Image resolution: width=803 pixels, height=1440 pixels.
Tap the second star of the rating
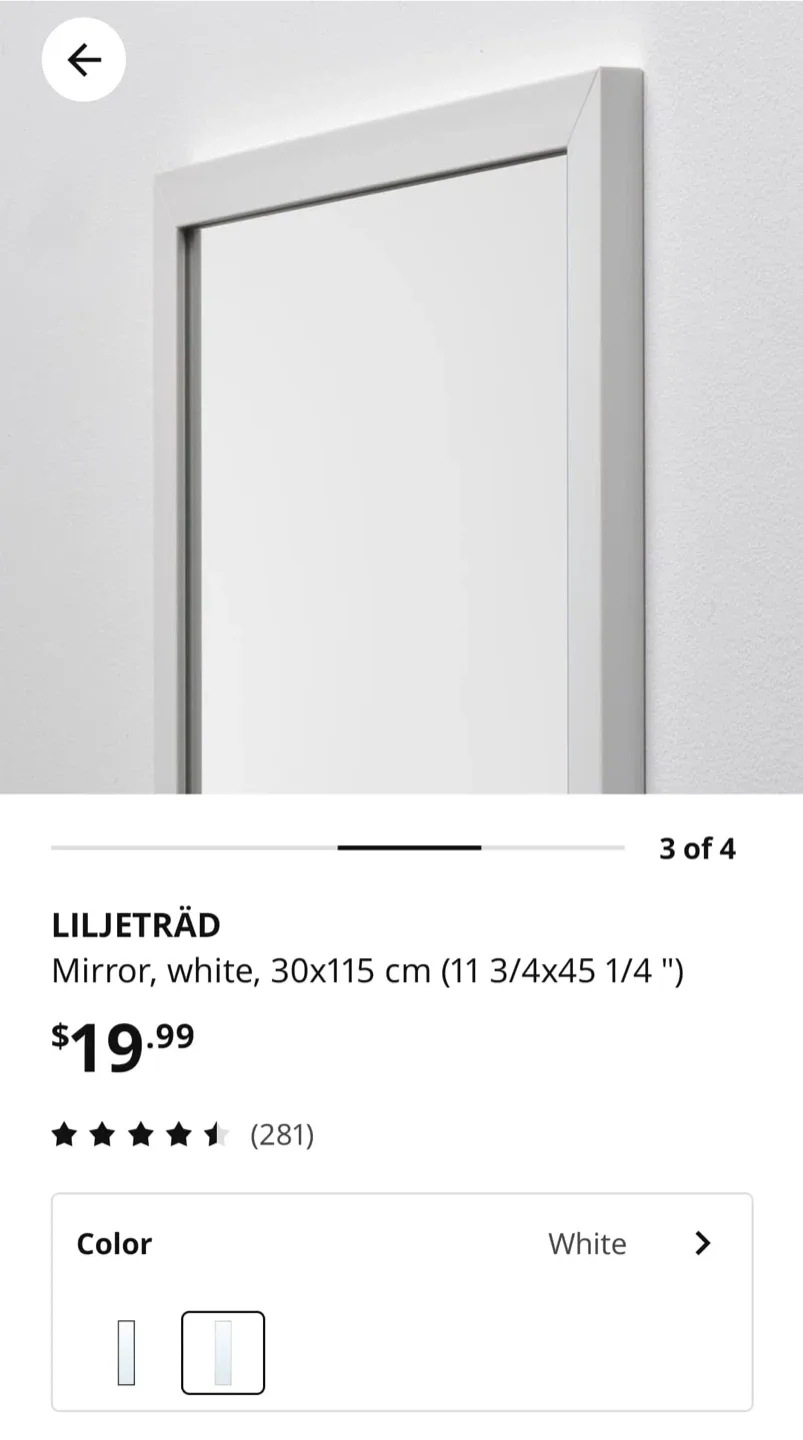coord(103,1134)
